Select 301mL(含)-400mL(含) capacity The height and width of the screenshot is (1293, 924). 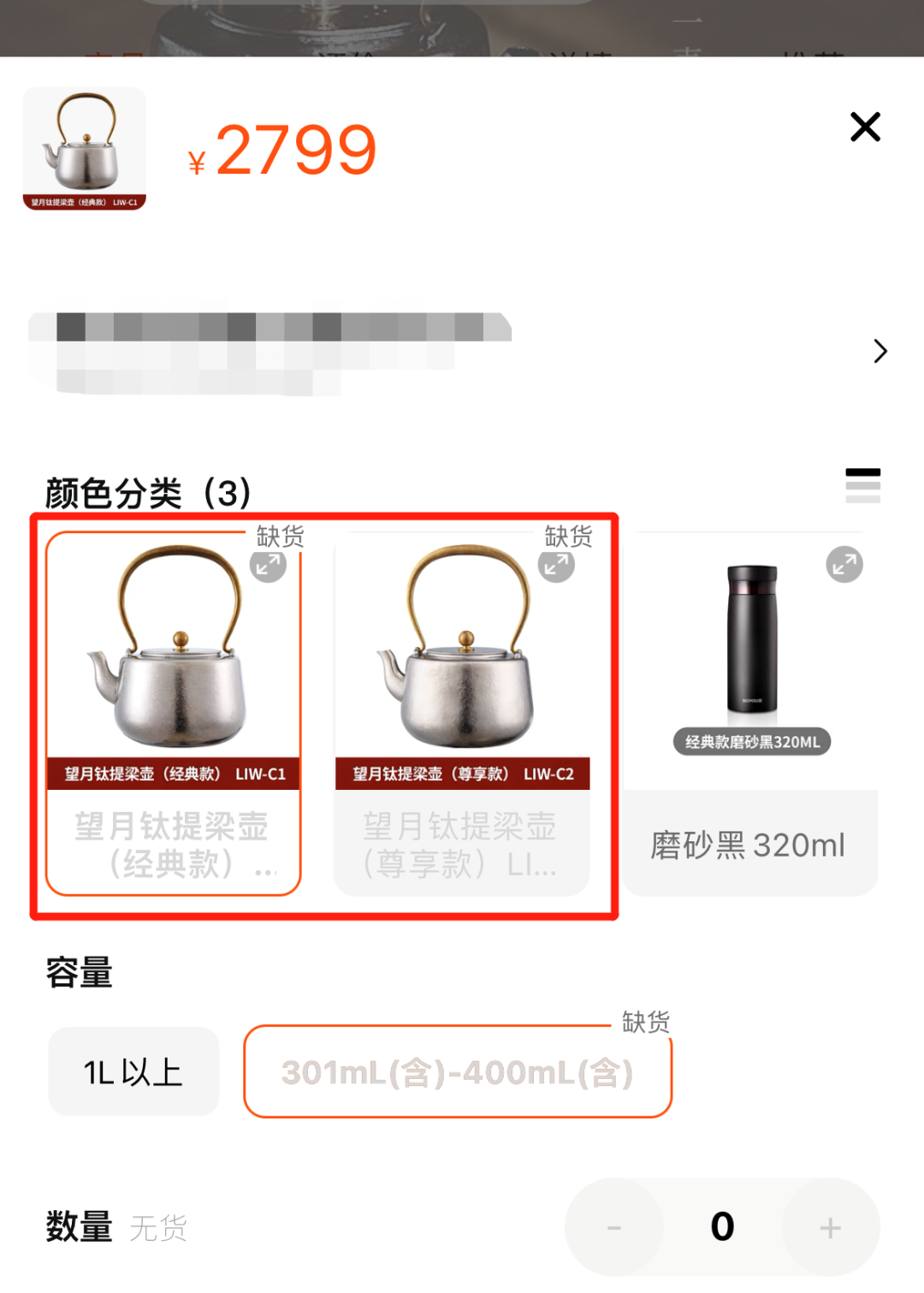click(458, 1071)
